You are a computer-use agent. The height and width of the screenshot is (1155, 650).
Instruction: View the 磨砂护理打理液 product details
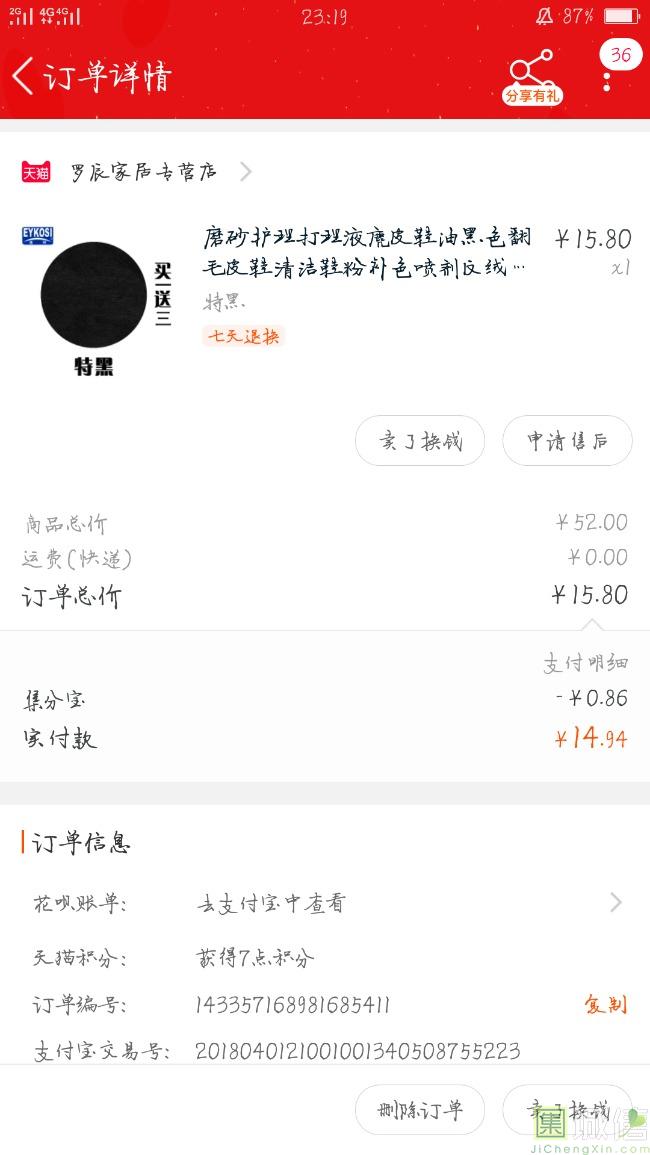click(367, 254)
